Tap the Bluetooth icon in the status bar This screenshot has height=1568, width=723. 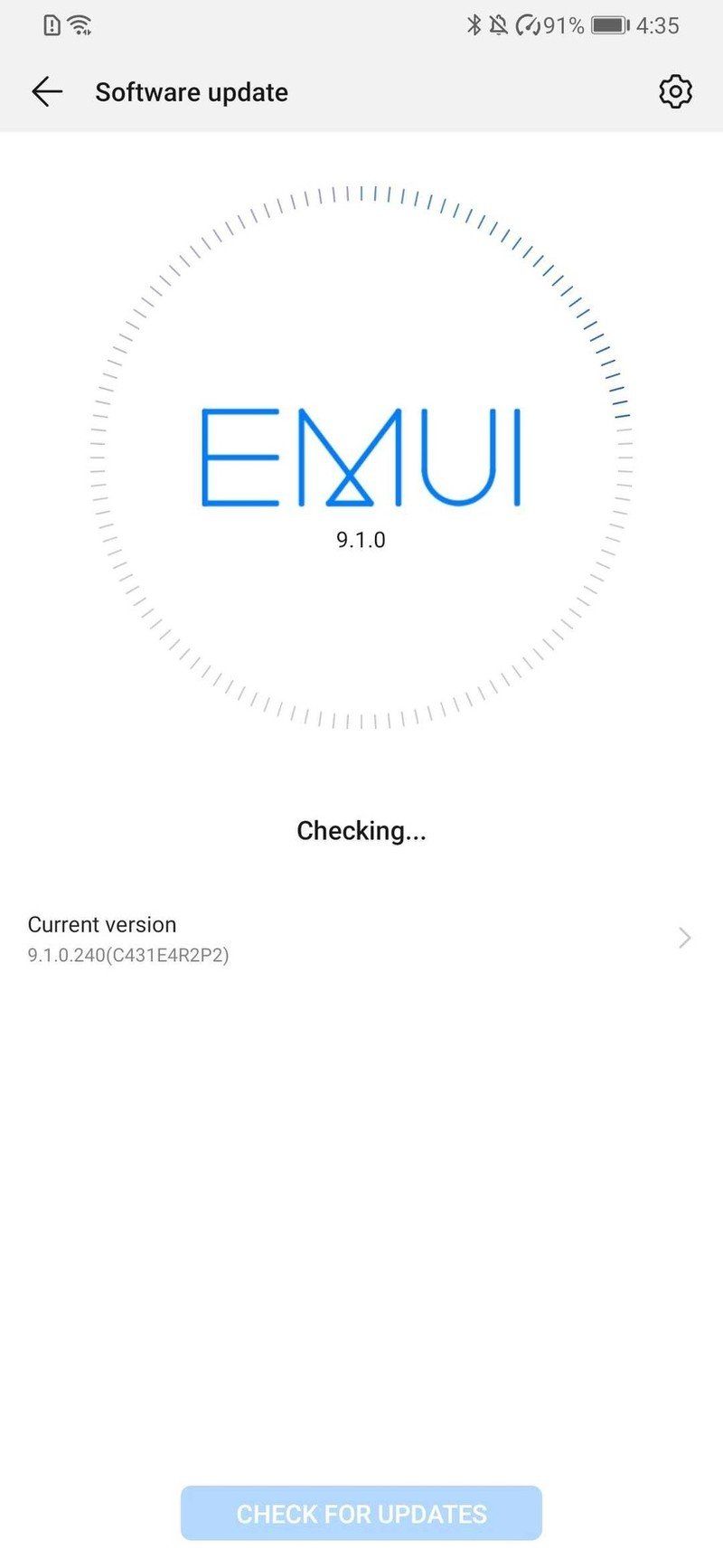point(473,24)
